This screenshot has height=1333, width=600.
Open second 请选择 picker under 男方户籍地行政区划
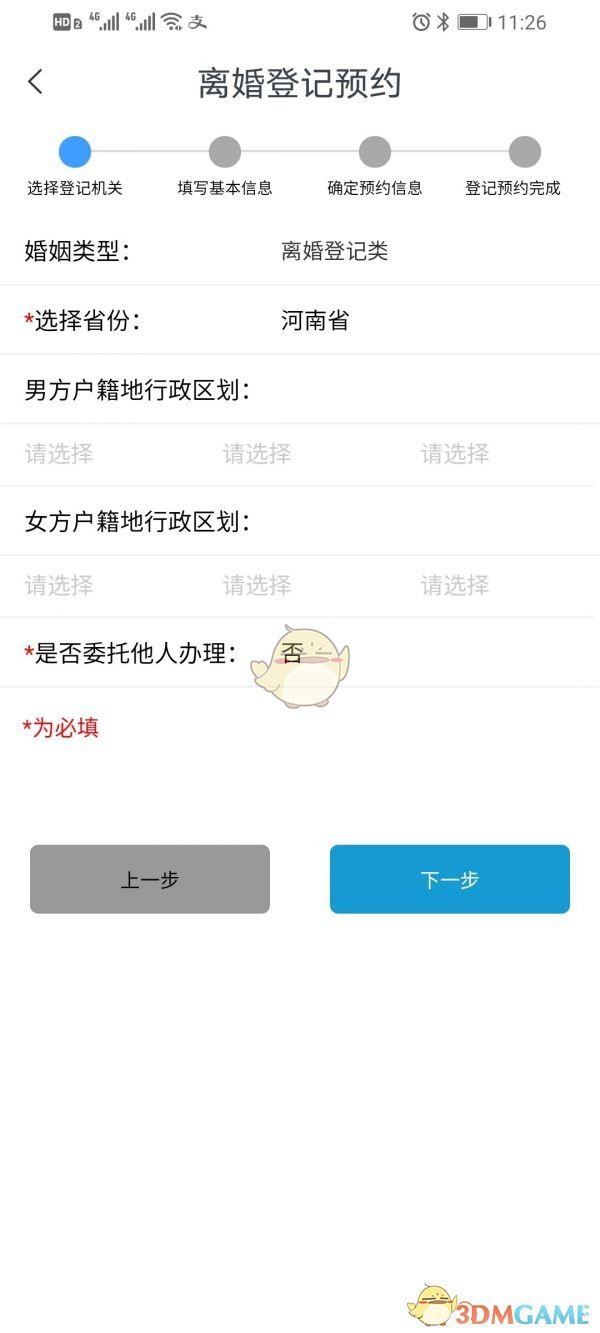click(x=257, y=454)
